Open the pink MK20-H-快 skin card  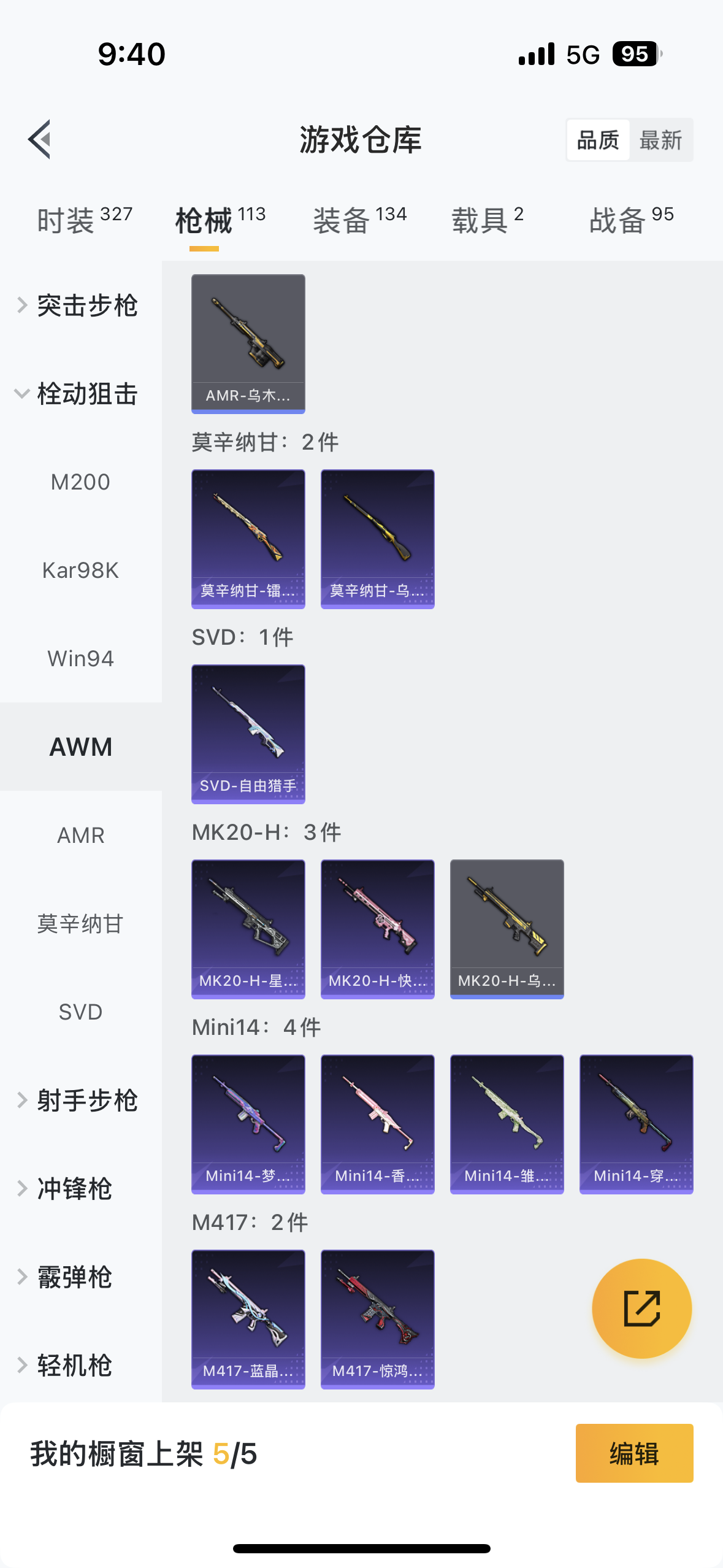(378, 929)
